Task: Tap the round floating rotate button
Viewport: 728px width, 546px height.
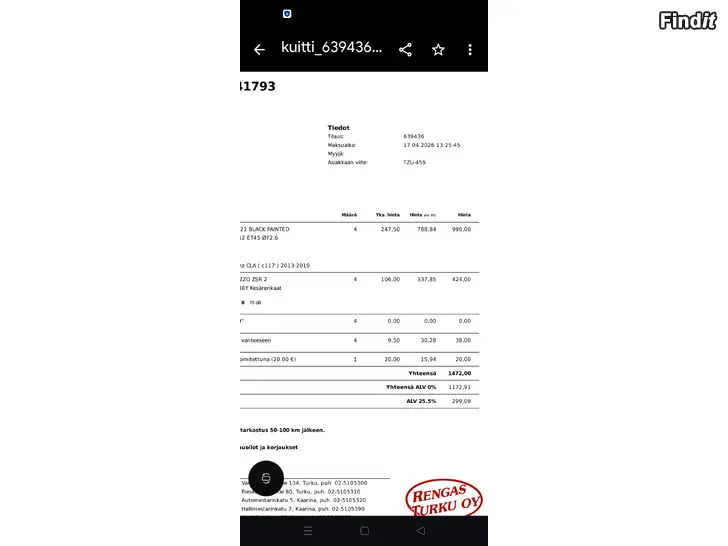Action: [266, 478]
